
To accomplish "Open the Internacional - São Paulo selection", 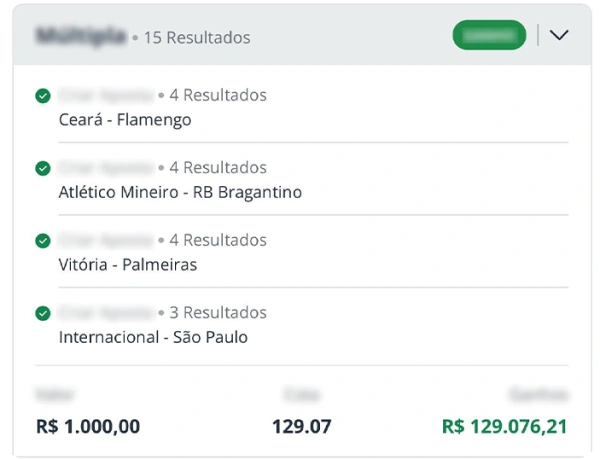I will pos(153,337).
